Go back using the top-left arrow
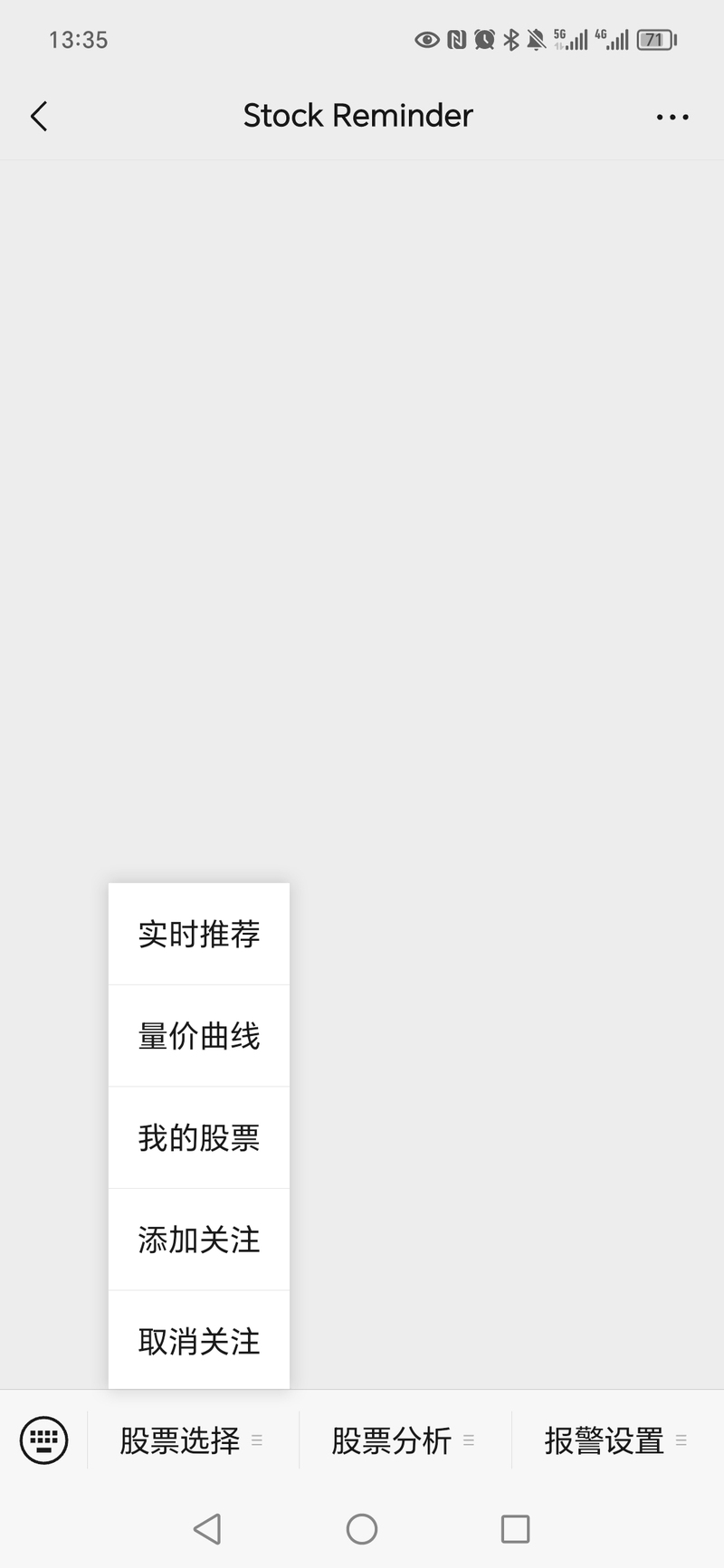The height and width of the screenshot is (1568, 724). click(x=39, y=116)
